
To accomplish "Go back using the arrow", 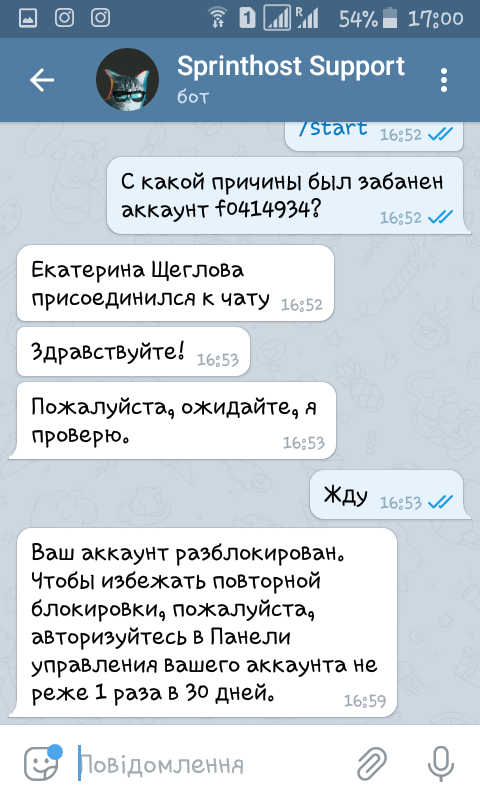I will pyautogui.click(x=42, y=80).
